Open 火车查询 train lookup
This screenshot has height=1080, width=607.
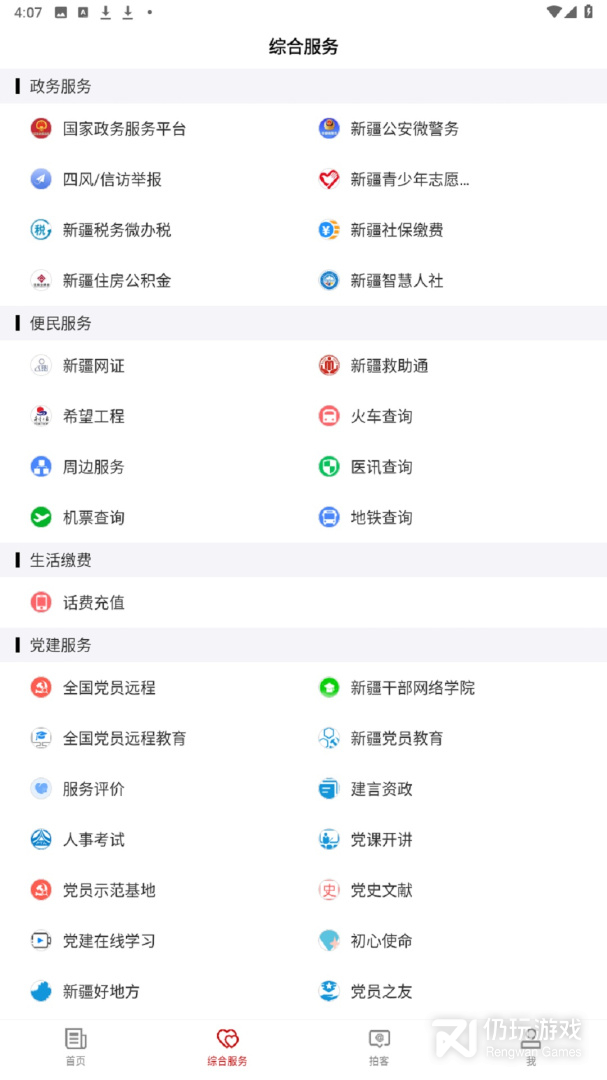381,416
